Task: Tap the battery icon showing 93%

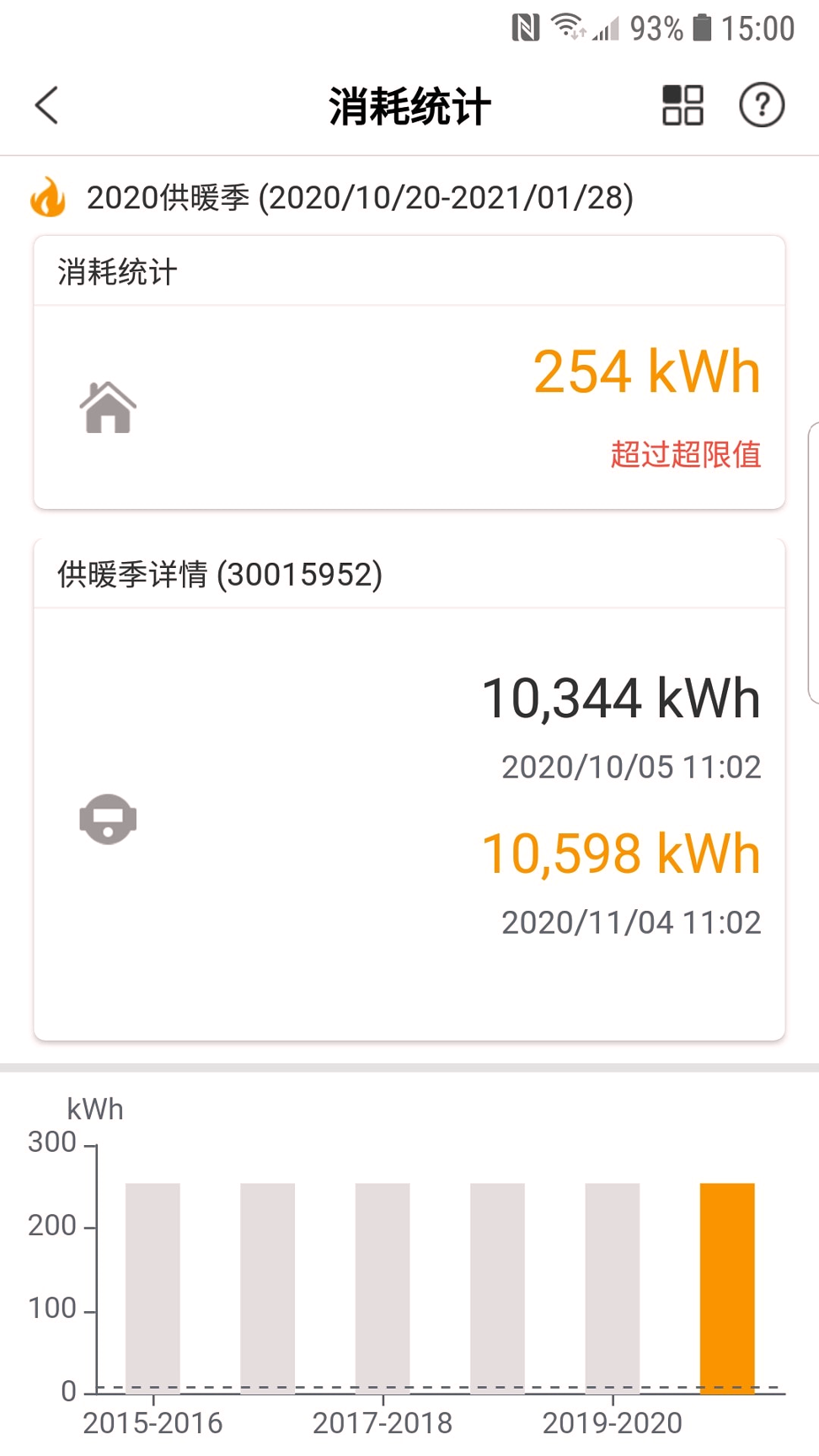Action: pyautogui.click(x=702, y=28)
